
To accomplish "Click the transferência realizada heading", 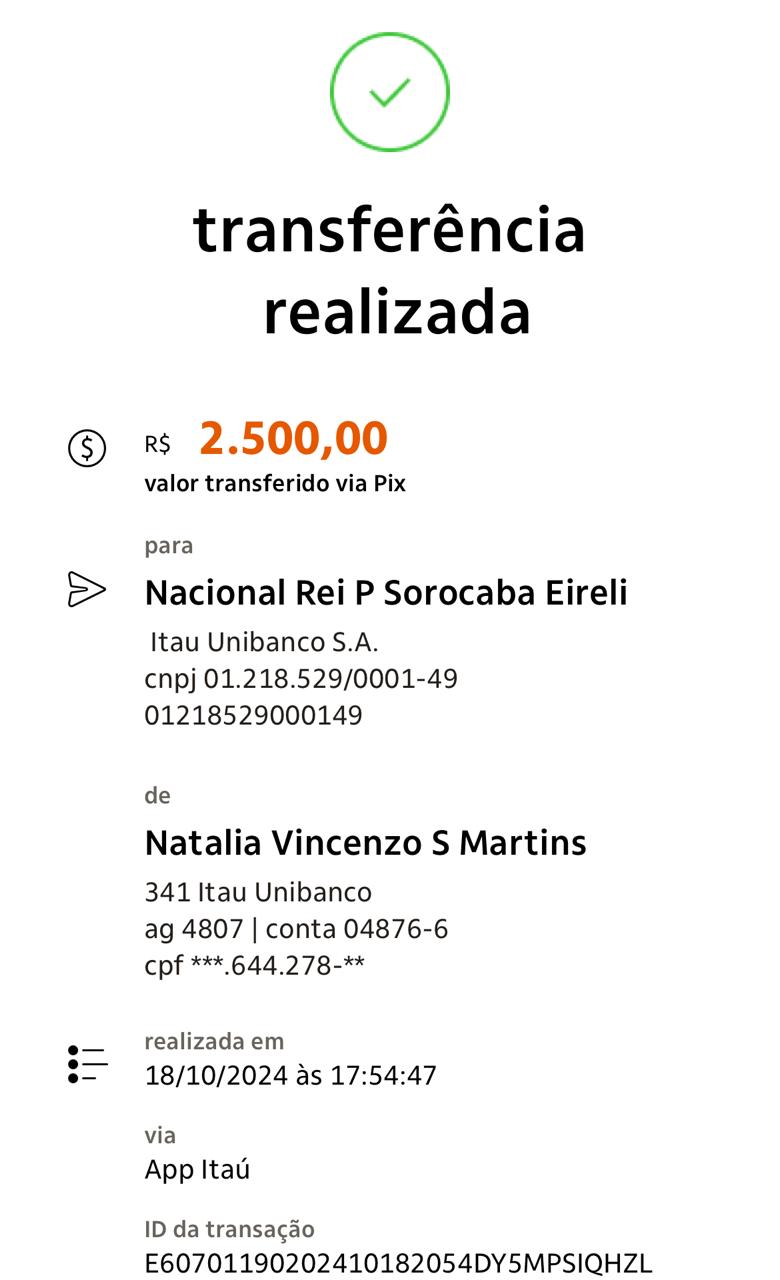I will [390, 272].
